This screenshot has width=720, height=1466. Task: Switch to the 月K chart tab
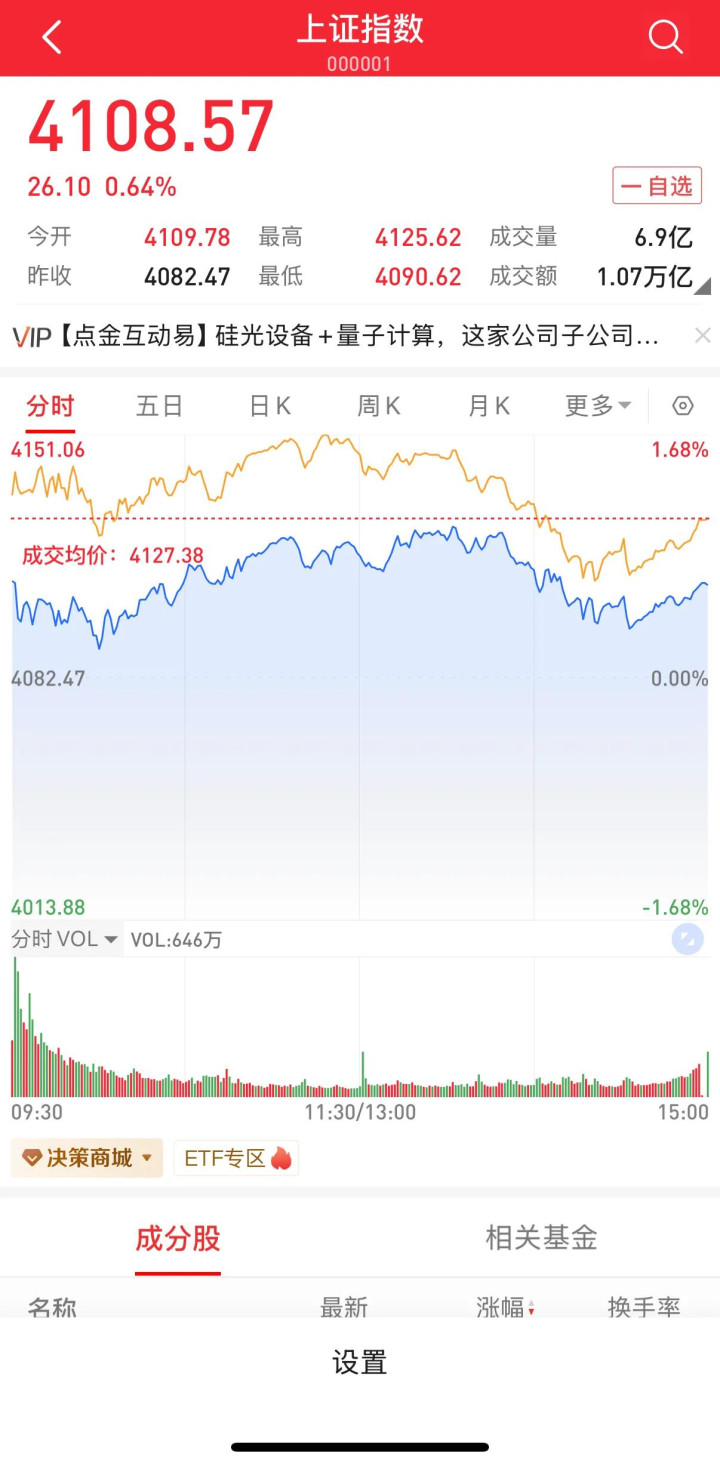click(x=489, y=406)
